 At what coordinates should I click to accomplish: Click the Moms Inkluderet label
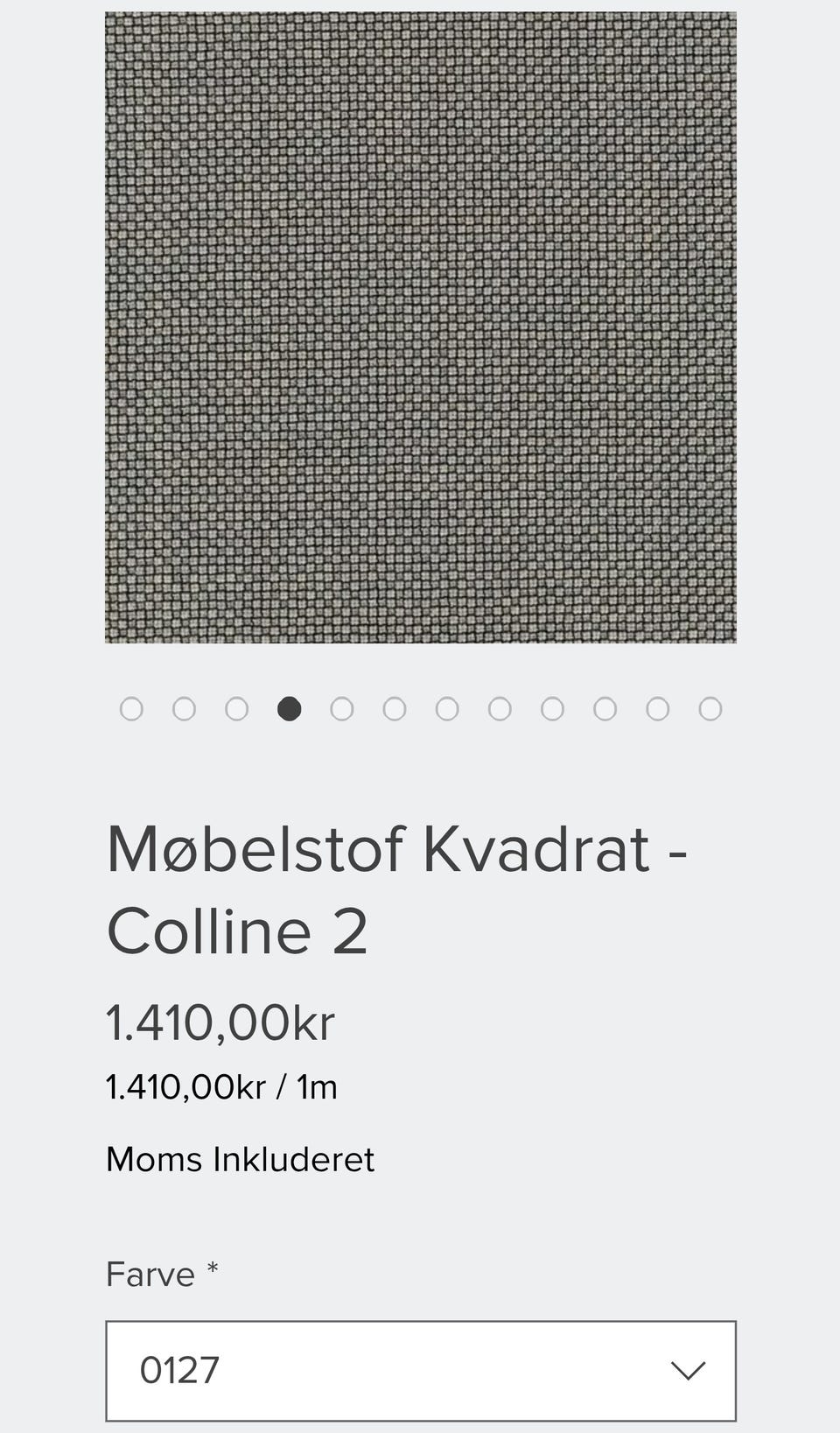pos(240,1159)
